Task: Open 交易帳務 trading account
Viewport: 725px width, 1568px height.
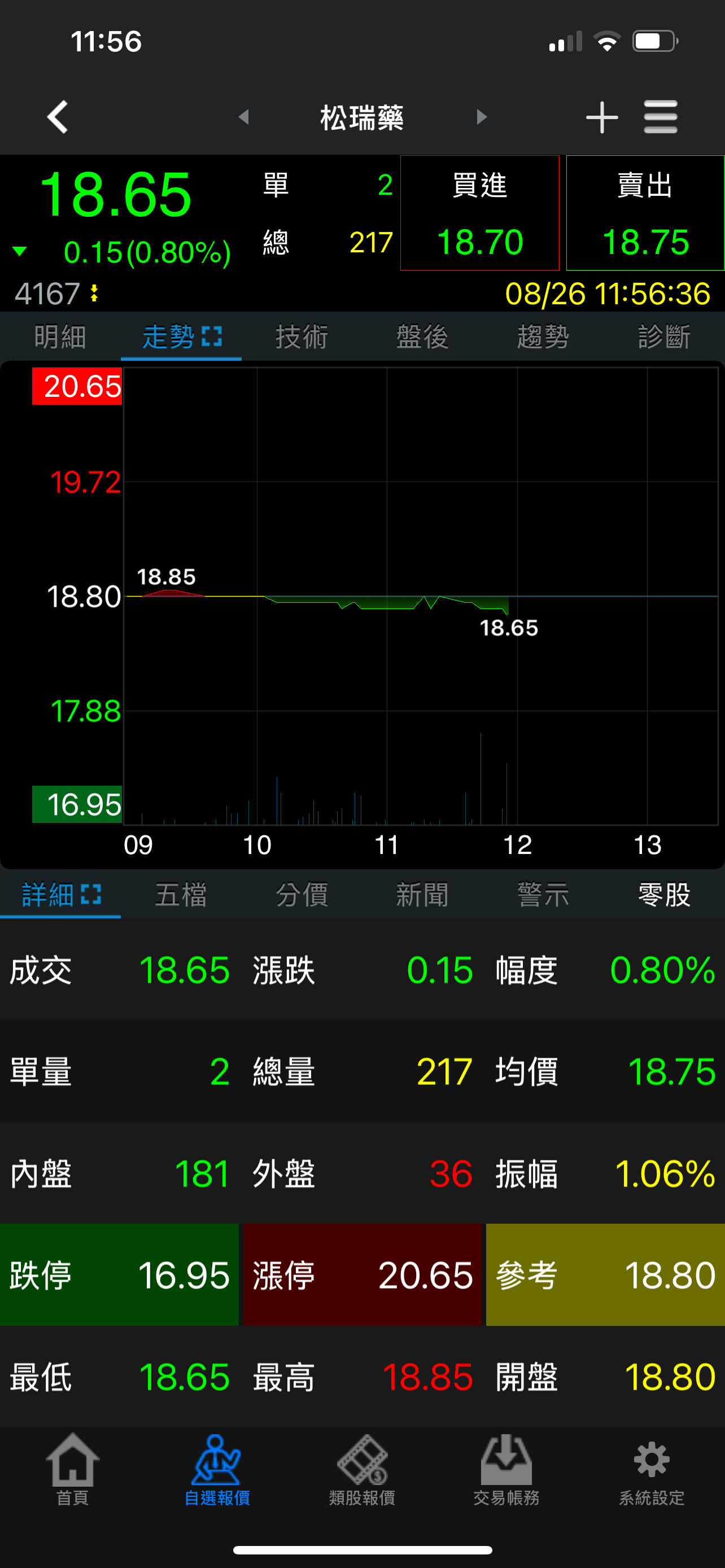Action: (506, 1469)
